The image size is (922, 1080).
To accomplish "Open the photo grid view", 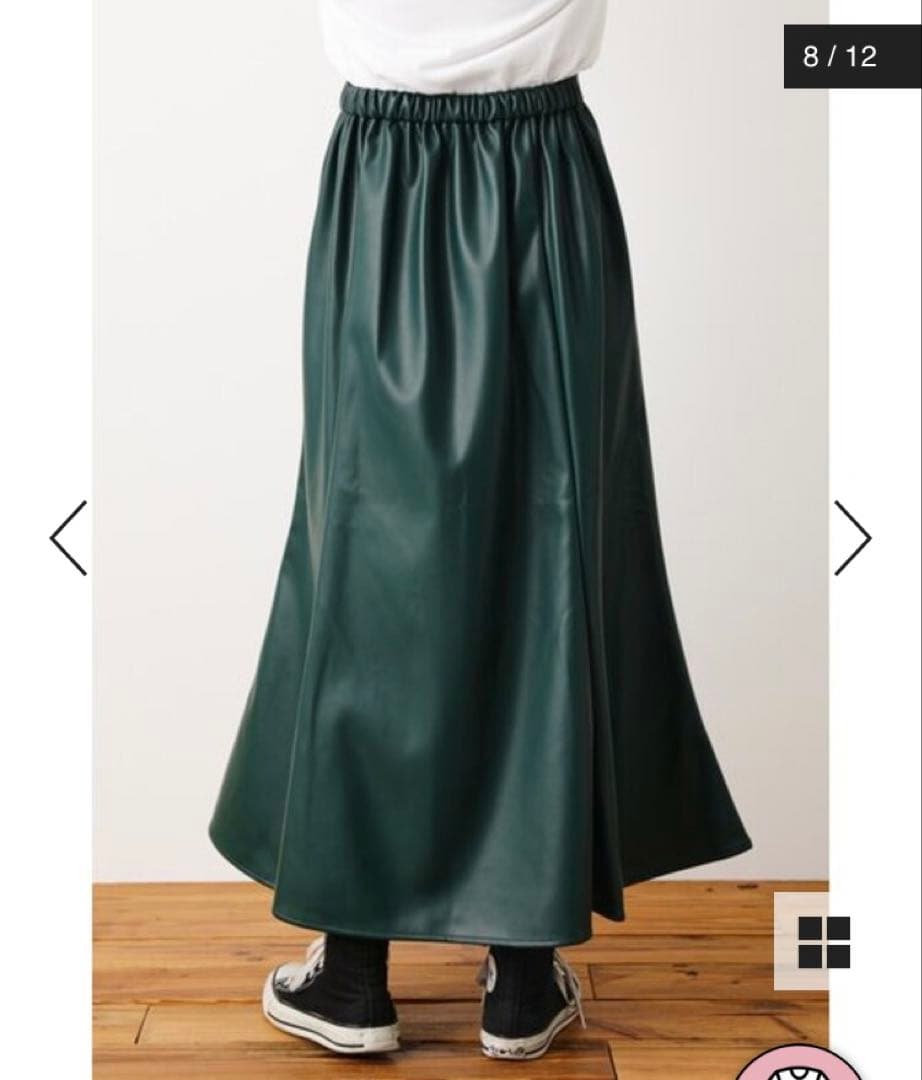I will pos(824,942).
